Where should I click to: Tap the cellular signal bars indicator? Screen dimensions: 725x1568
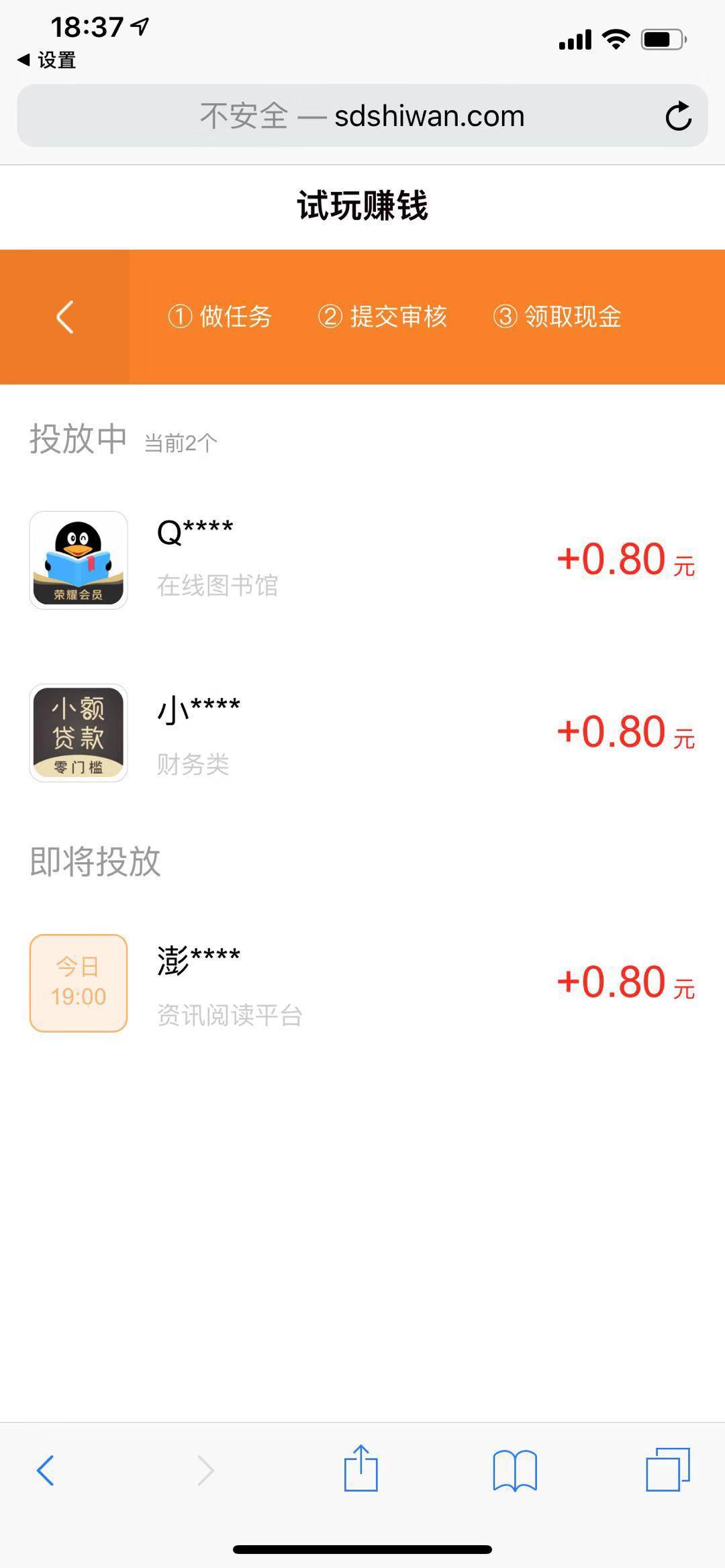574,40
